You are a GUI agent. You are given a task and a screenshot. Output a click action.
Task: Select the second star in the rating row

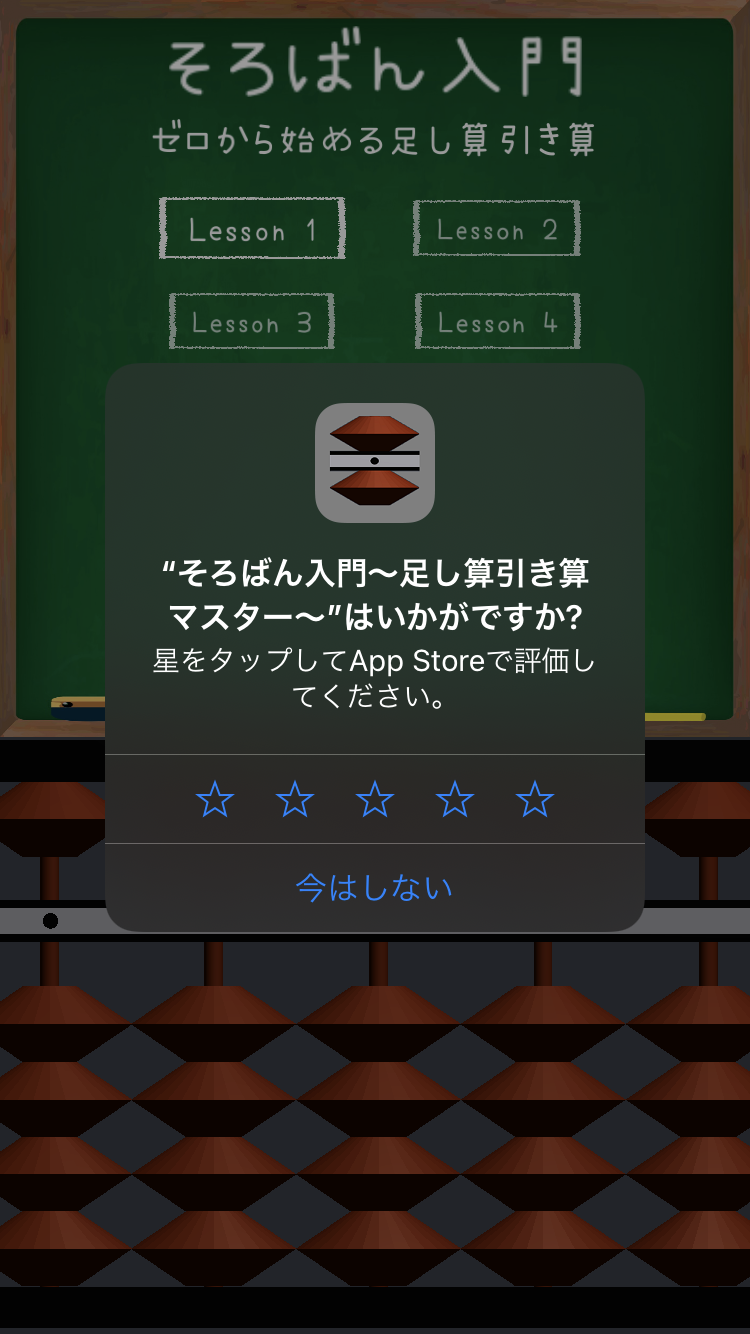tap(295, 799)
